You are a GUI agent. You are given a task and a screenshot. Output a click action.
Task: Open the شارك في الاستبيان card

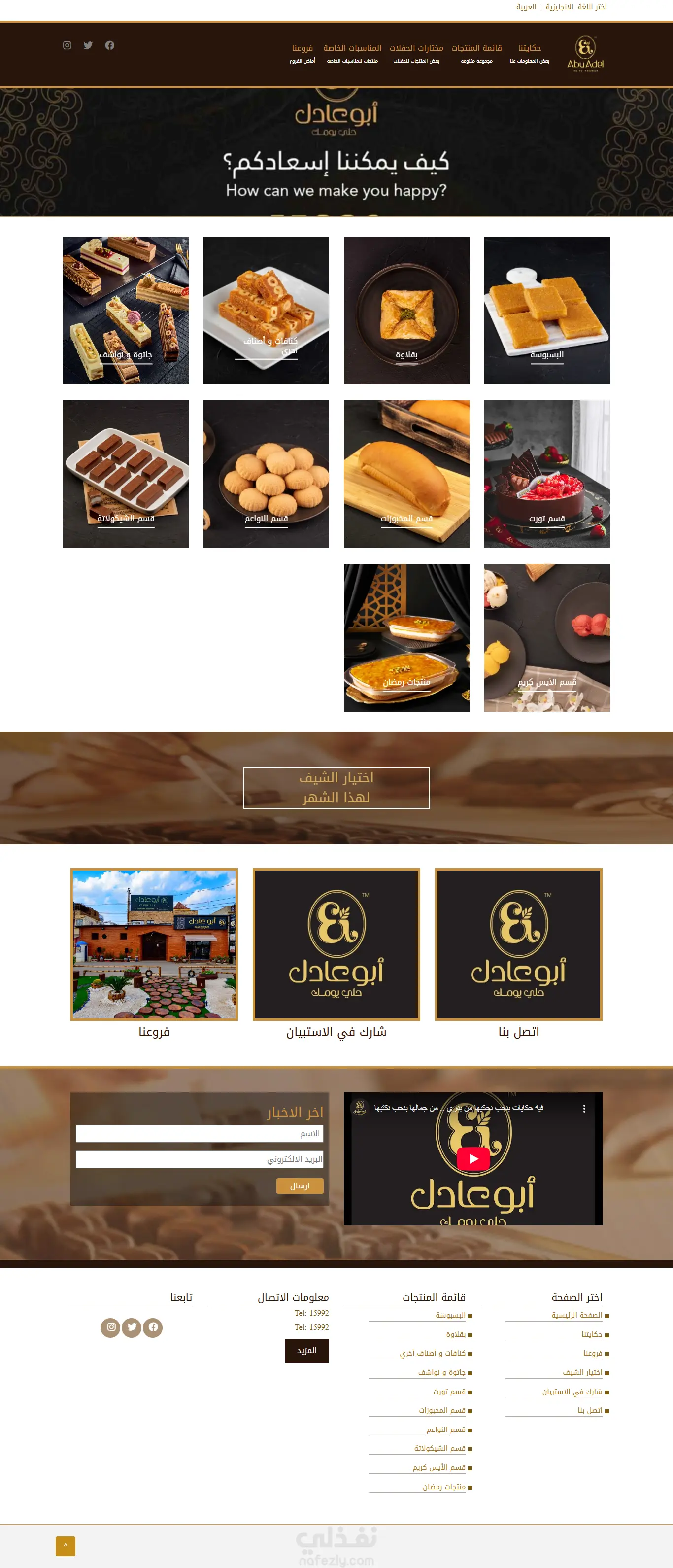[336, 944]
